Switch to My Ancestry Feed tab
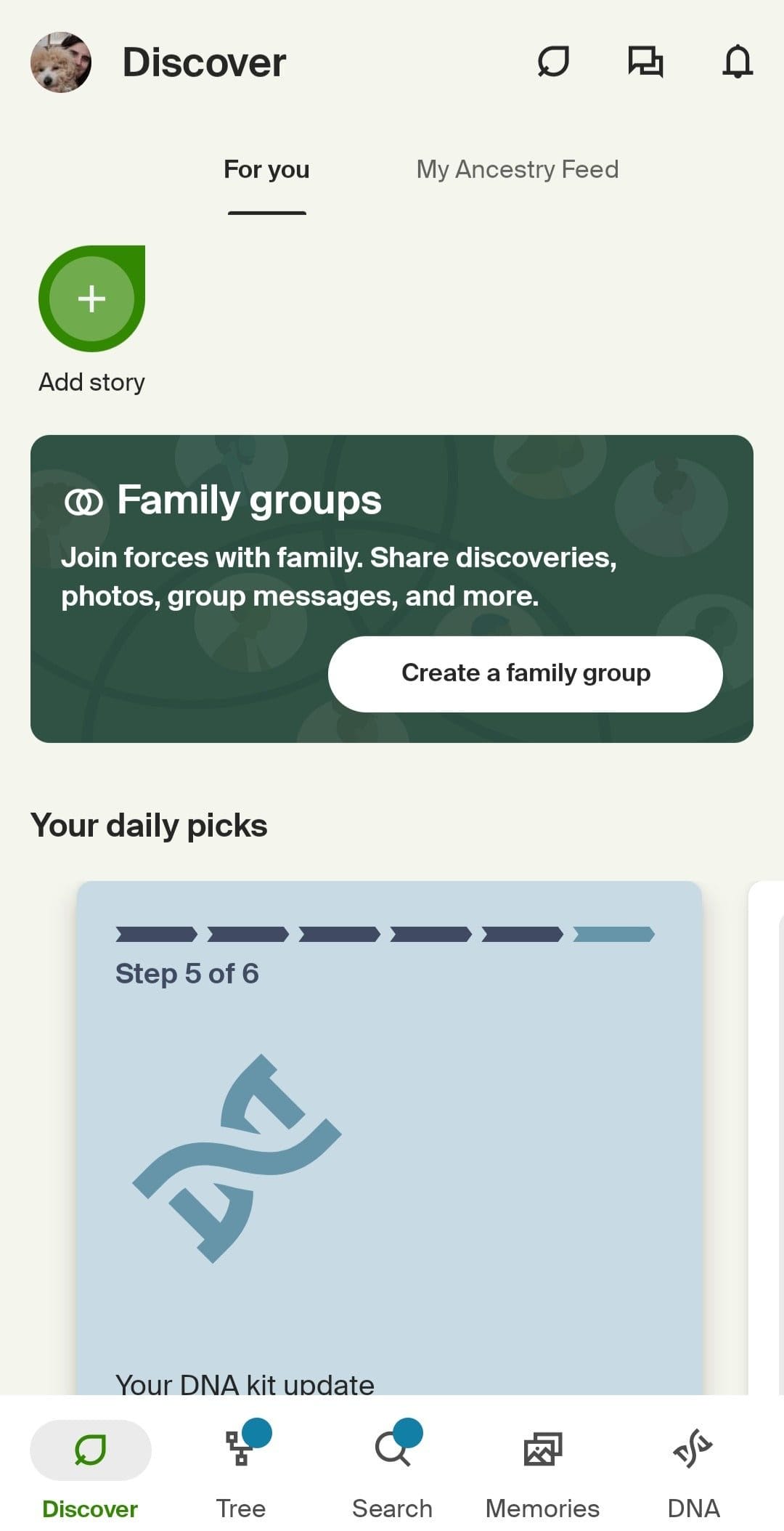This screenshot has width=784, height=1531. coord(517,169)
